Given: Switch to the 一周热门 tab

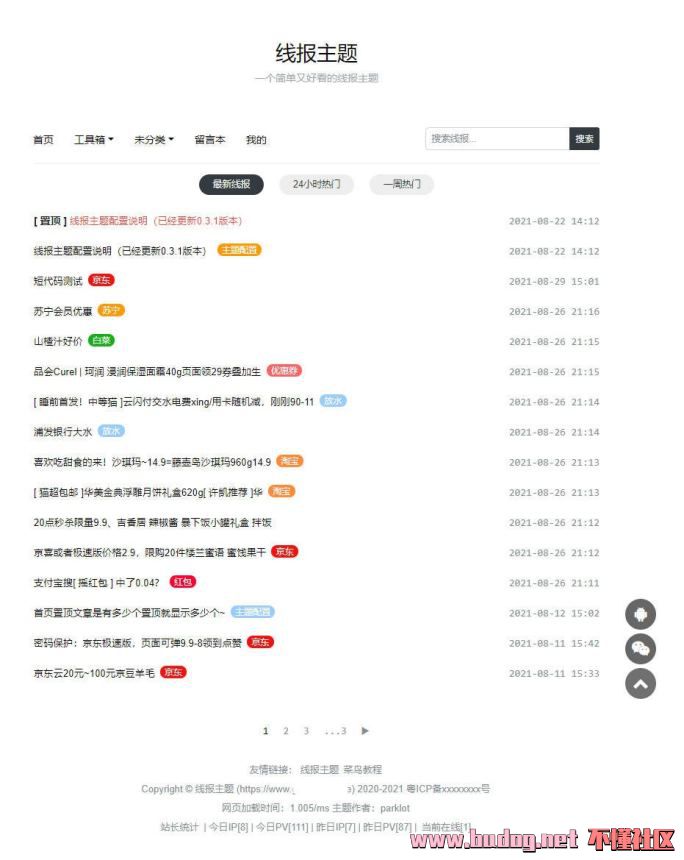Looking at the screenshot, I should click(x=401, y=185).
